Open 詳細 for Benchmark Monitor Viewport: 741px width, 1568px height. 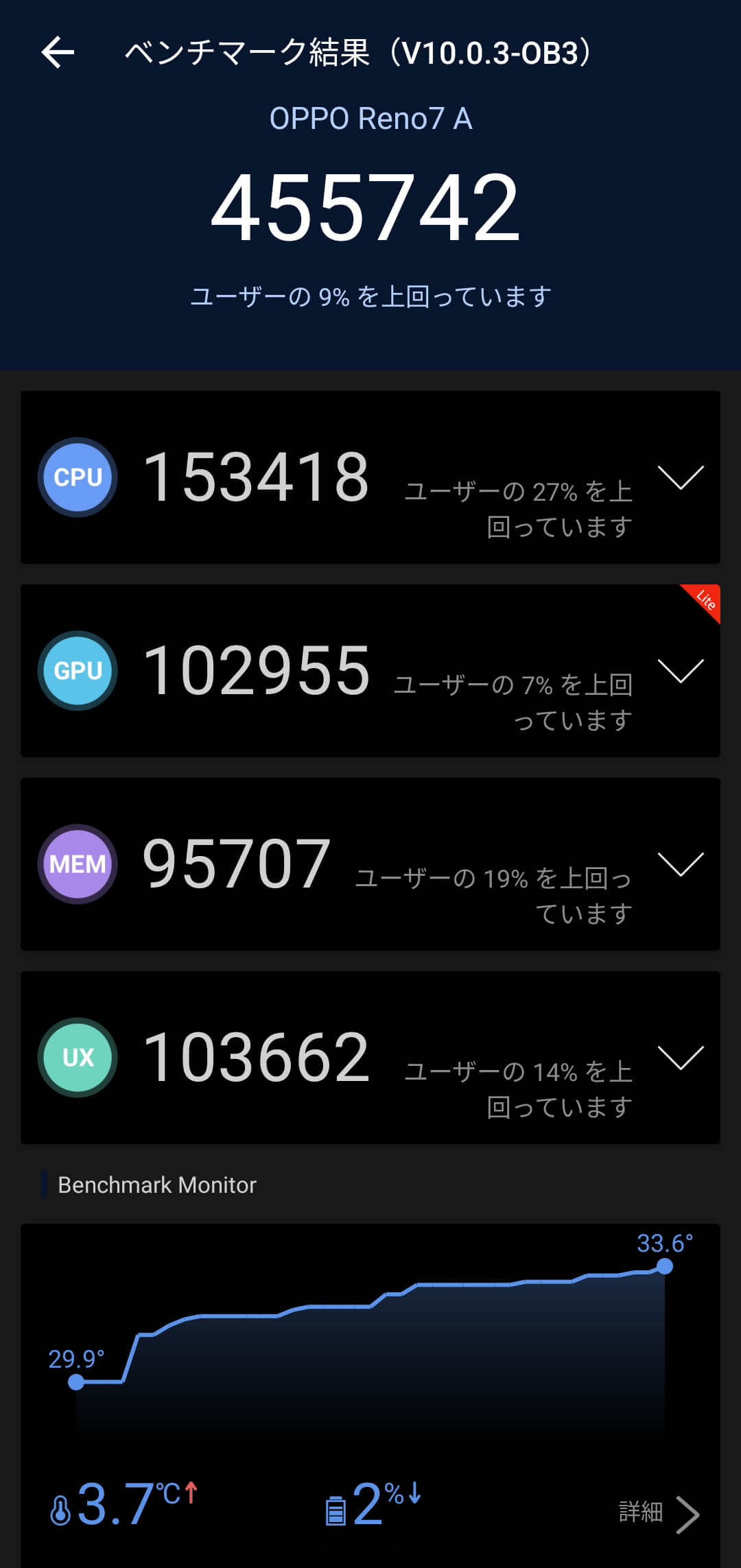659,1512
